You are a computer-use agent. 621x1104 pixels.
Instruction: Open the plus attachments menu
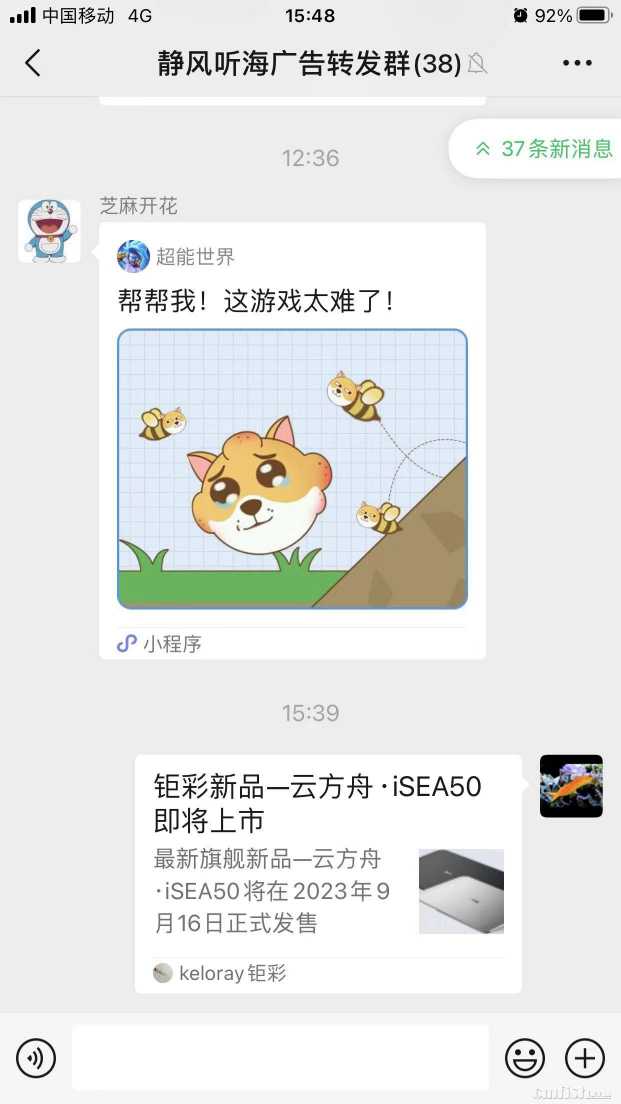click(585, 1057)
